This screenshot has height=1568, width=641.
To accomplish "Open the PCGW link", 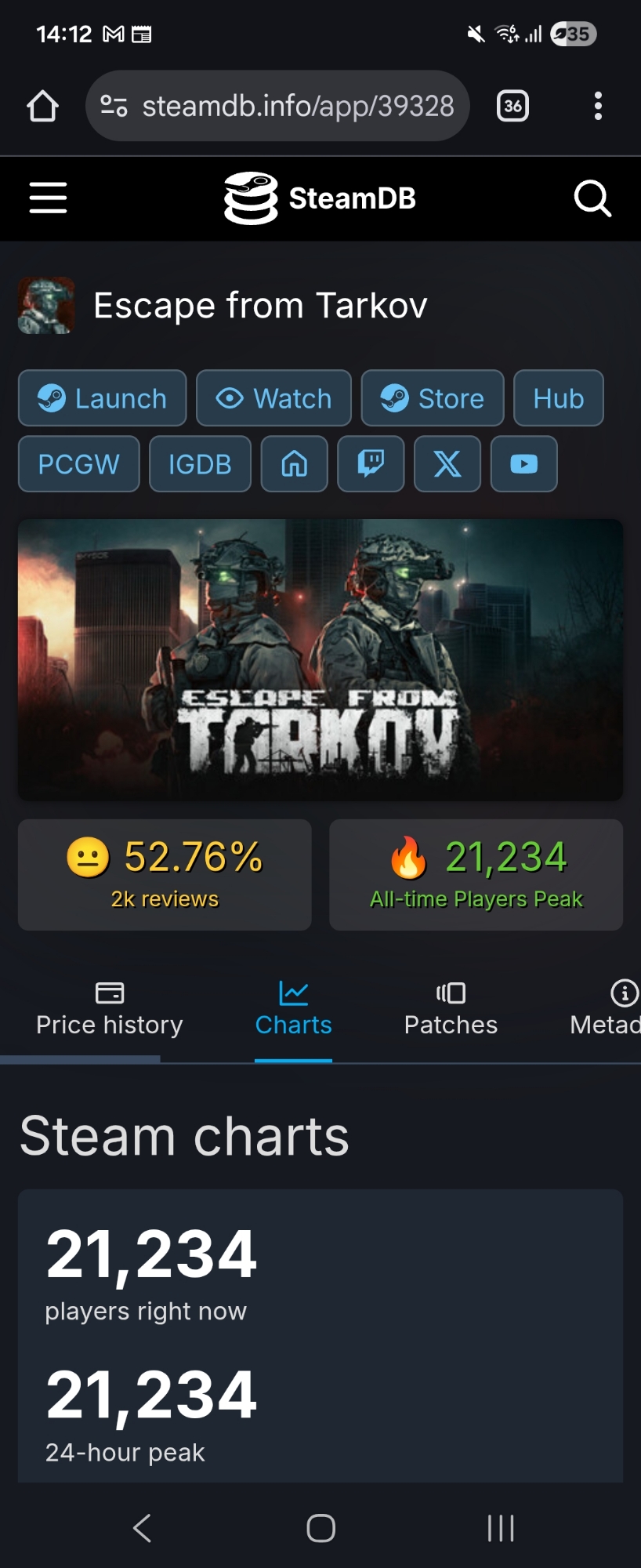I will point(79,464).
